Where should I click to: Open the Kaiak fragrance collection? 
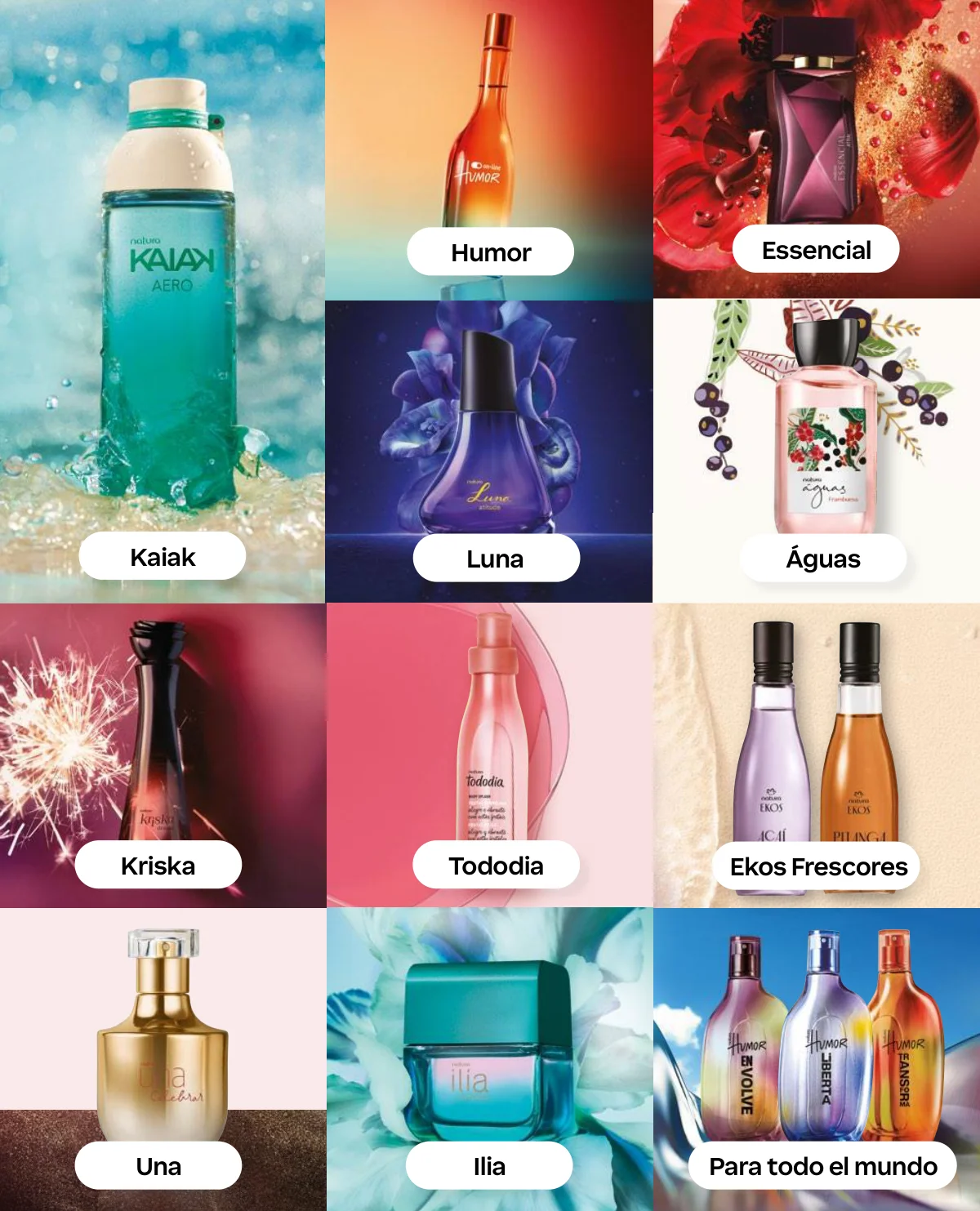pos(163,557)
